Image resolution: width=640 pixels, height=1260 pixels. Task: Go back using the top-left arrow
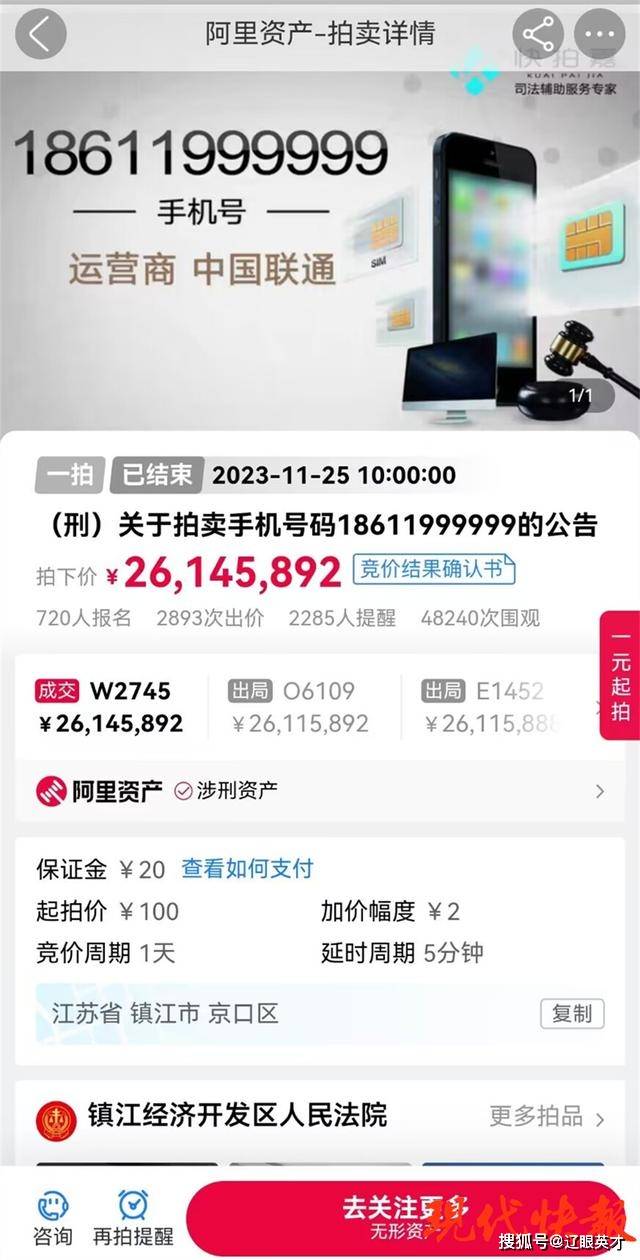click(x=40, y=34)
